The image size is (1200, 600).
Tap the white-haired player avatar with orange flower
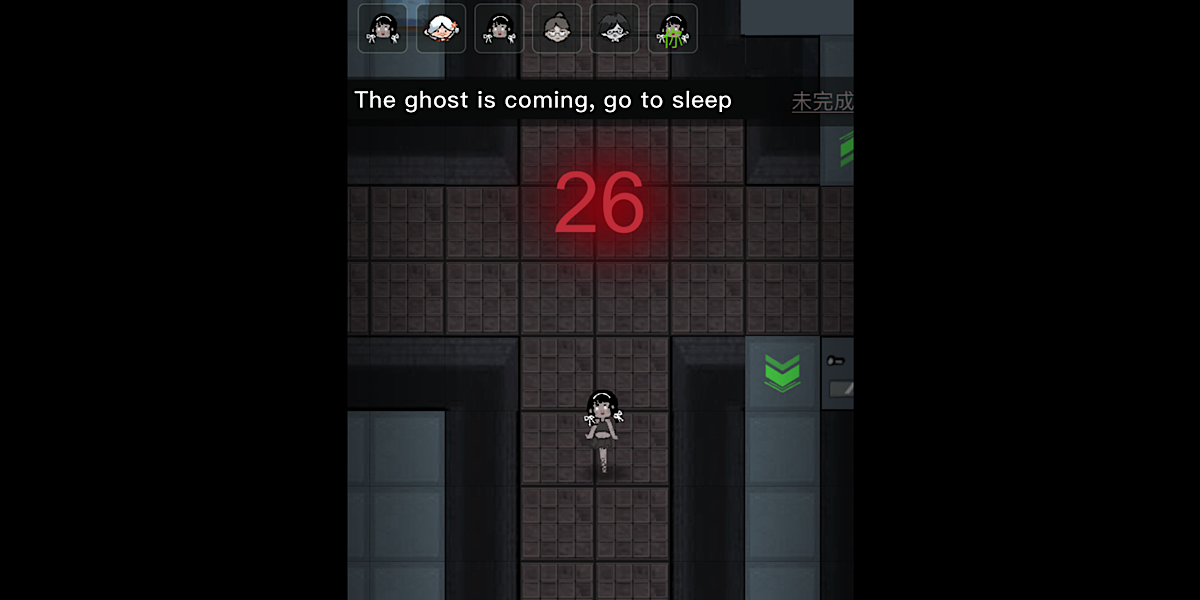click(x=441, y=29)
